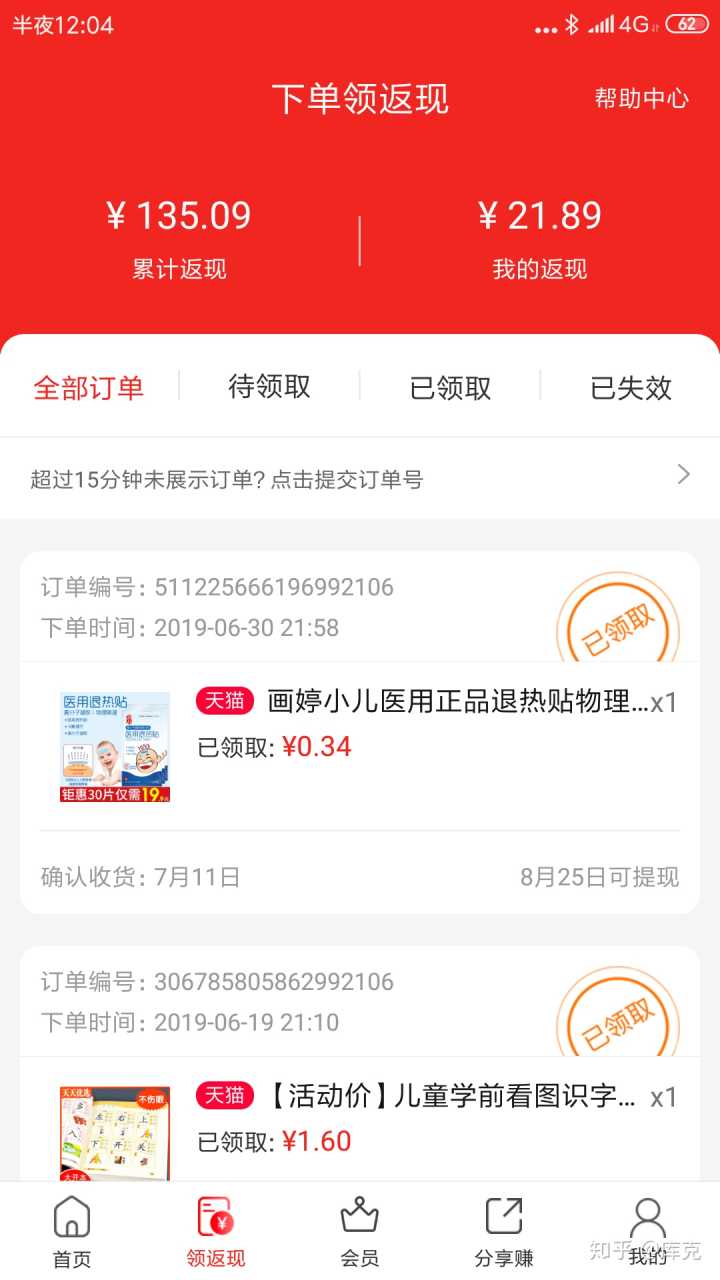Switch to 待领取 tab
720x1280 pixels.
(270, 387)
